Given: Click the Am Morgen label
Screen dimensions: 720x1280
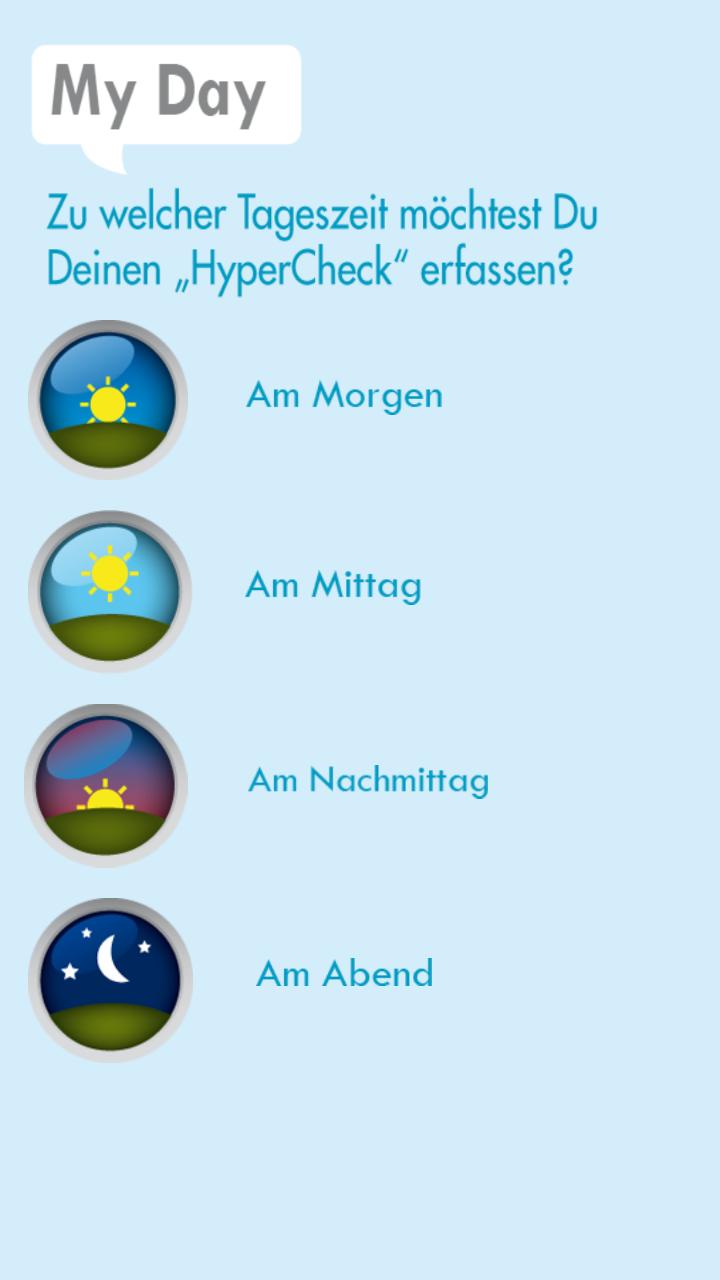Looking at the screenshot, I should [345, 395].
